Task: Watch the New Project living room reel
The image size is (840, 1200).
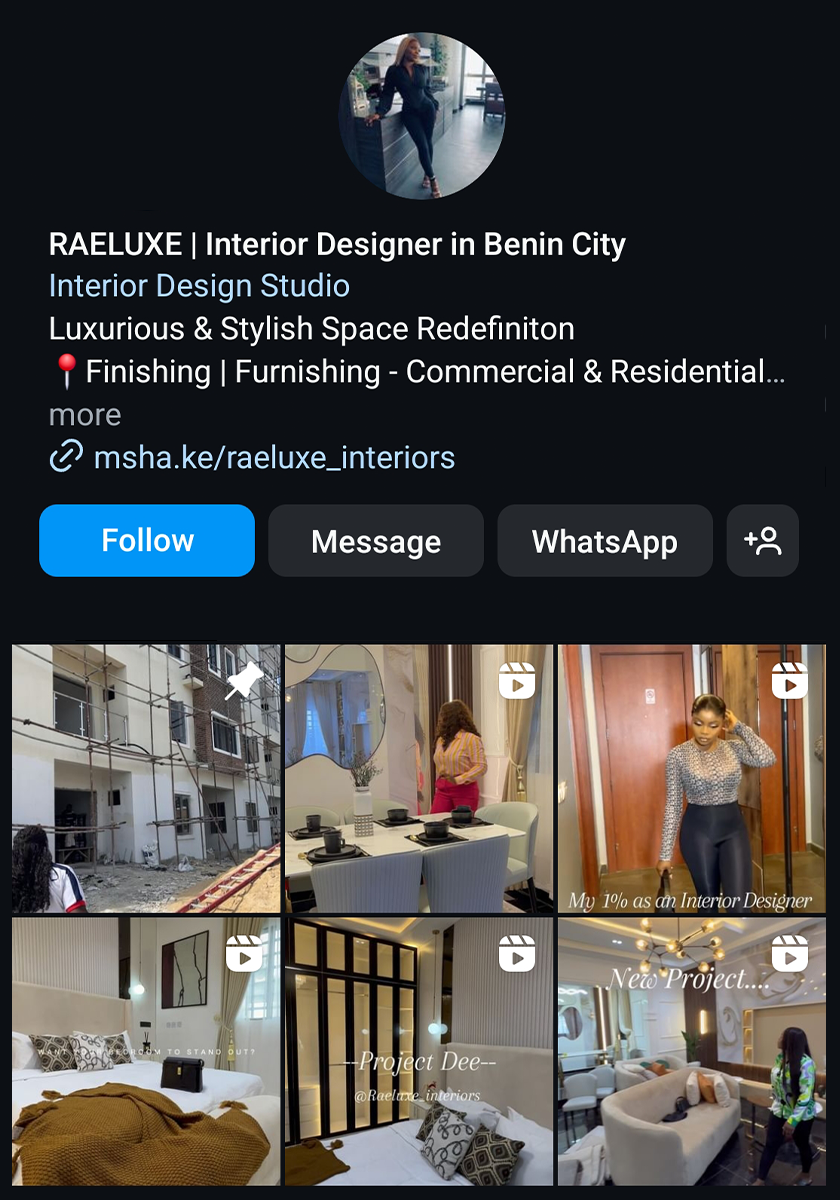Action: point(691,1052)
